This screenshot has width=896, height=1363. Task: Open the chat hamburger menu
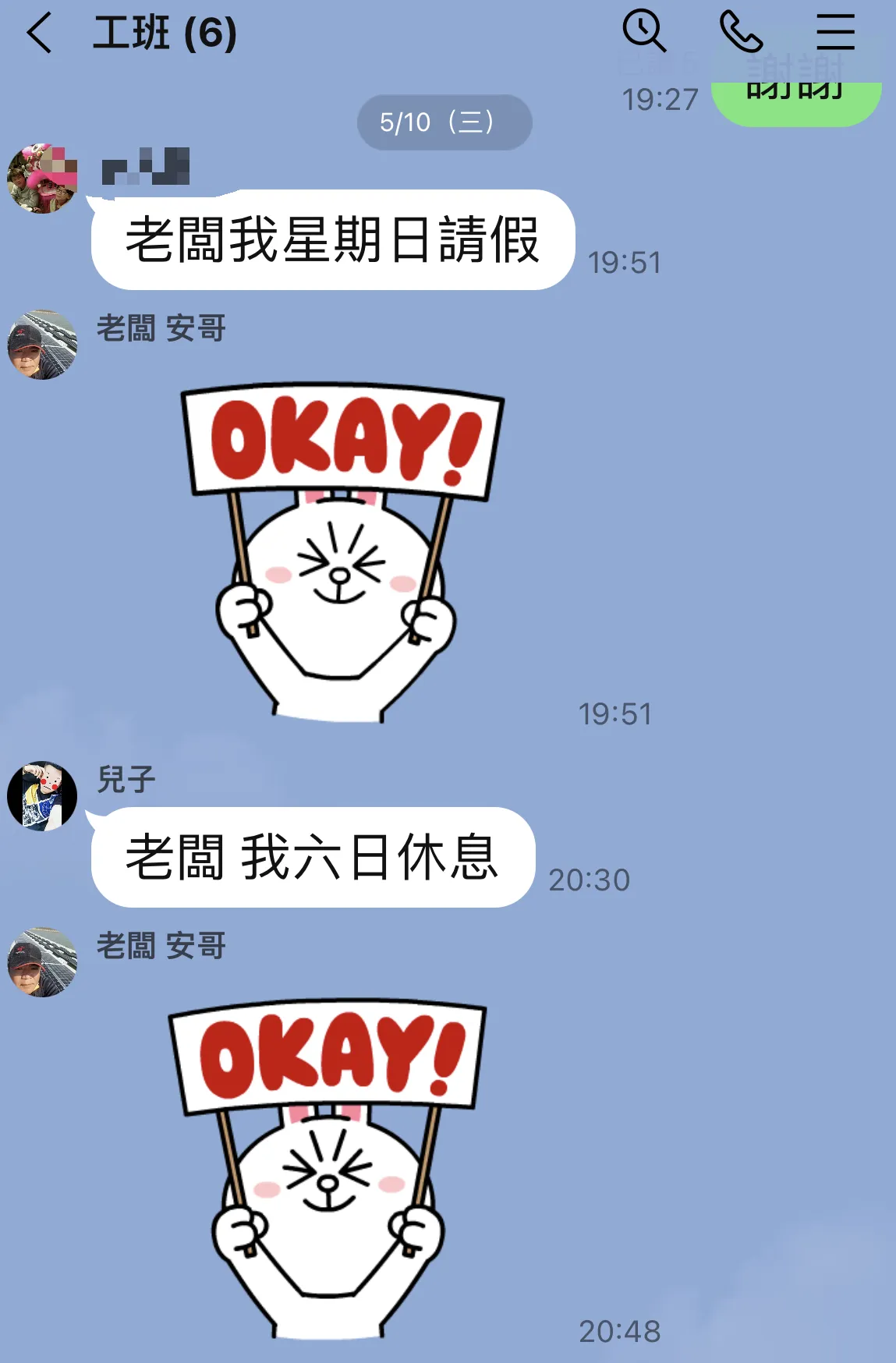tap(835, 32)
